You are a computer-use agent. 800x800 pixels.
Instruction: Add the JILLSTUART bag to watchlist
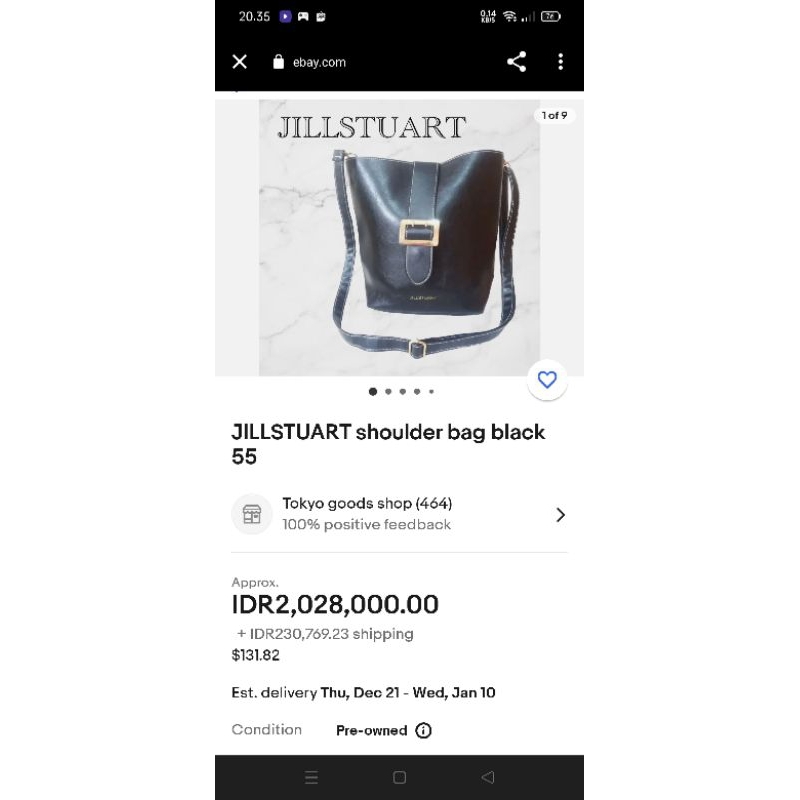(x=547, y=380)
